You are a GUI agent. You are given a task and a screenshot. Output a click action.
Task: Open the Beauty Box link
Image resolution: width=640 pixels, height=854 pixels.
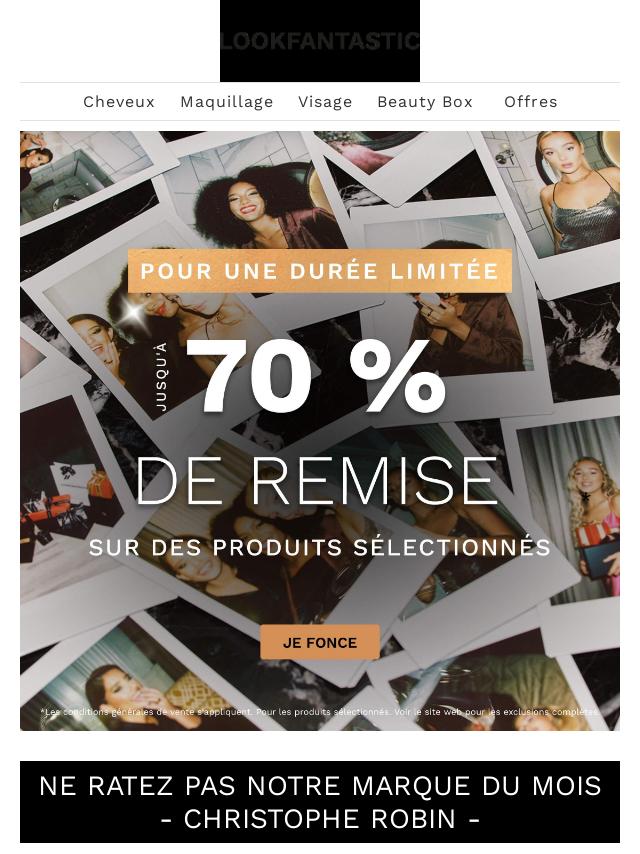pyautogui.click(x=424, y=102)
